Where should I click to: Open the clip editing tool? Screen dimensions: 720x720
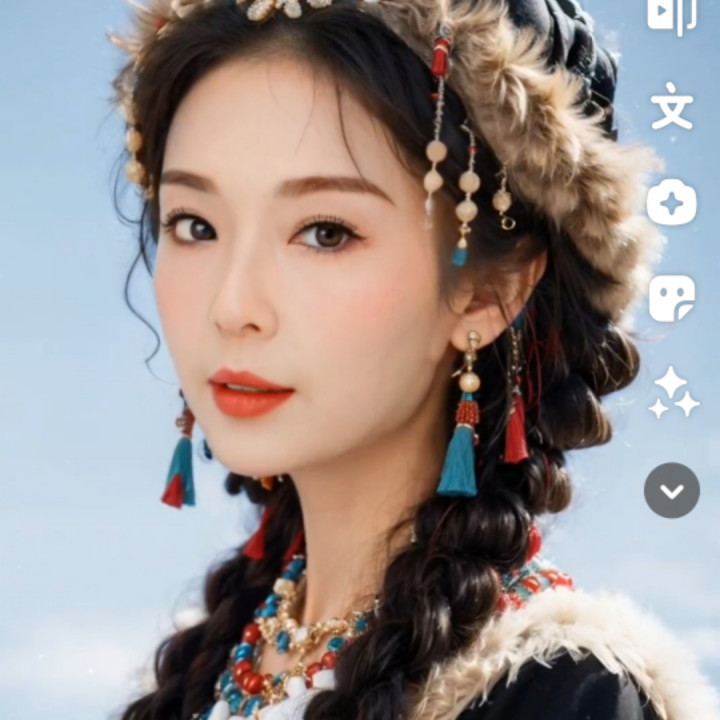pos(671,16)
